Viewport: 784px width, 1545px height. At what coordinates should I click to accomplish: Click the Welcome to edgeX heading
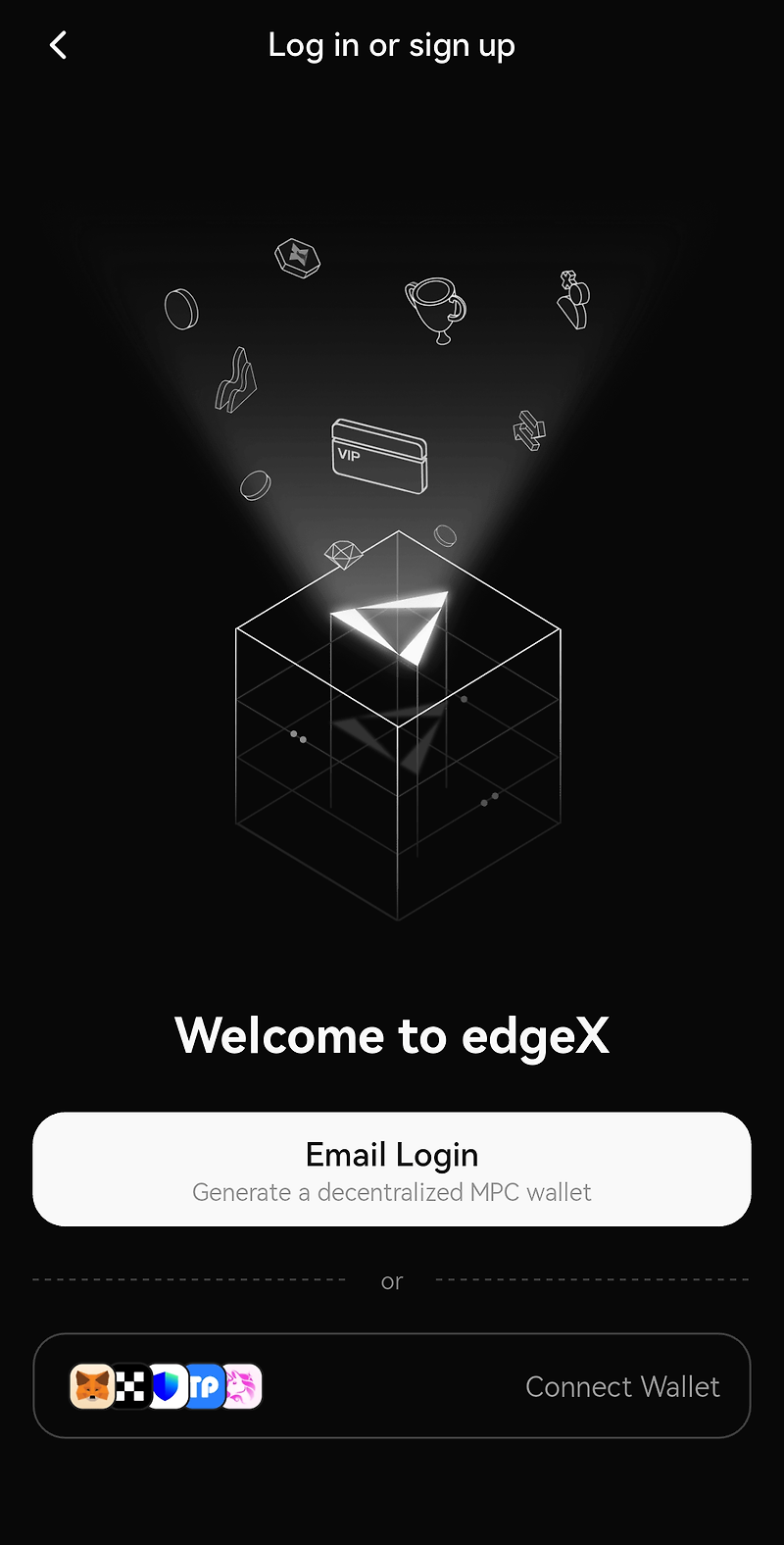tap(391, 1035)
